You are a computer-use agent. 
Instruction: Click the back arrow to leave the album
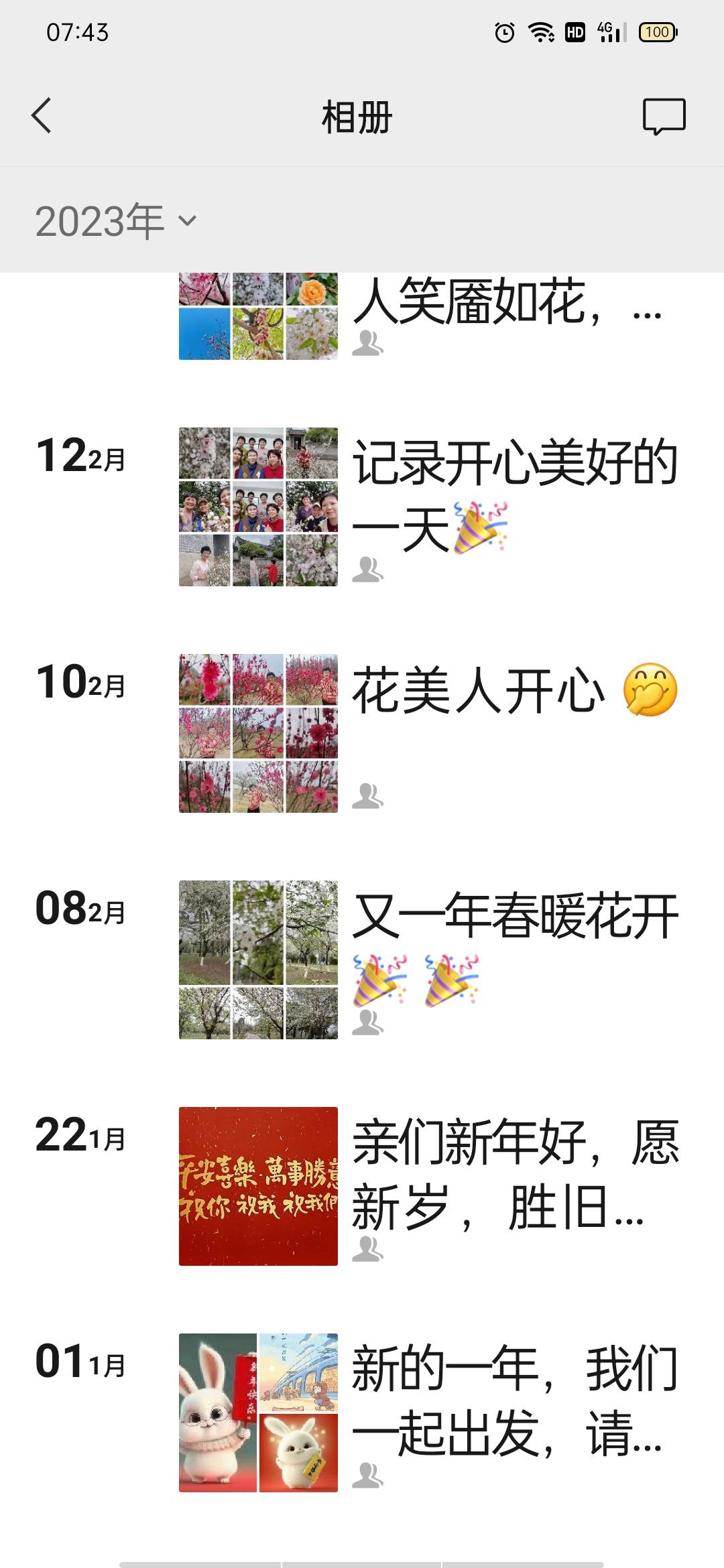pos(42,115)
